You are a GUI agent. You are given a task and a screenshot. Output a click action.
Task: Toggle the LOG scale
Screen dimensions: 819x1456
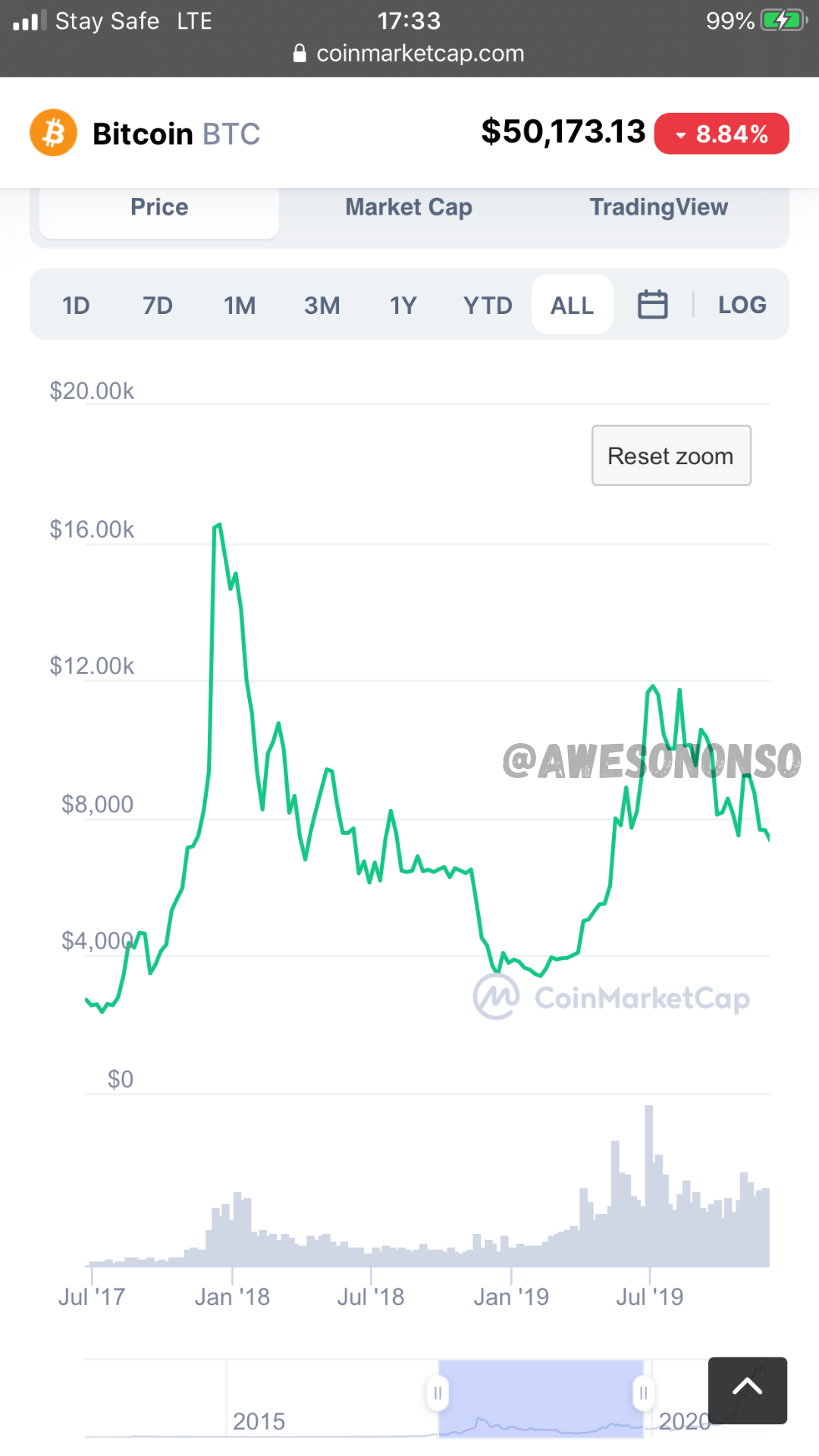tap(742, 305)
